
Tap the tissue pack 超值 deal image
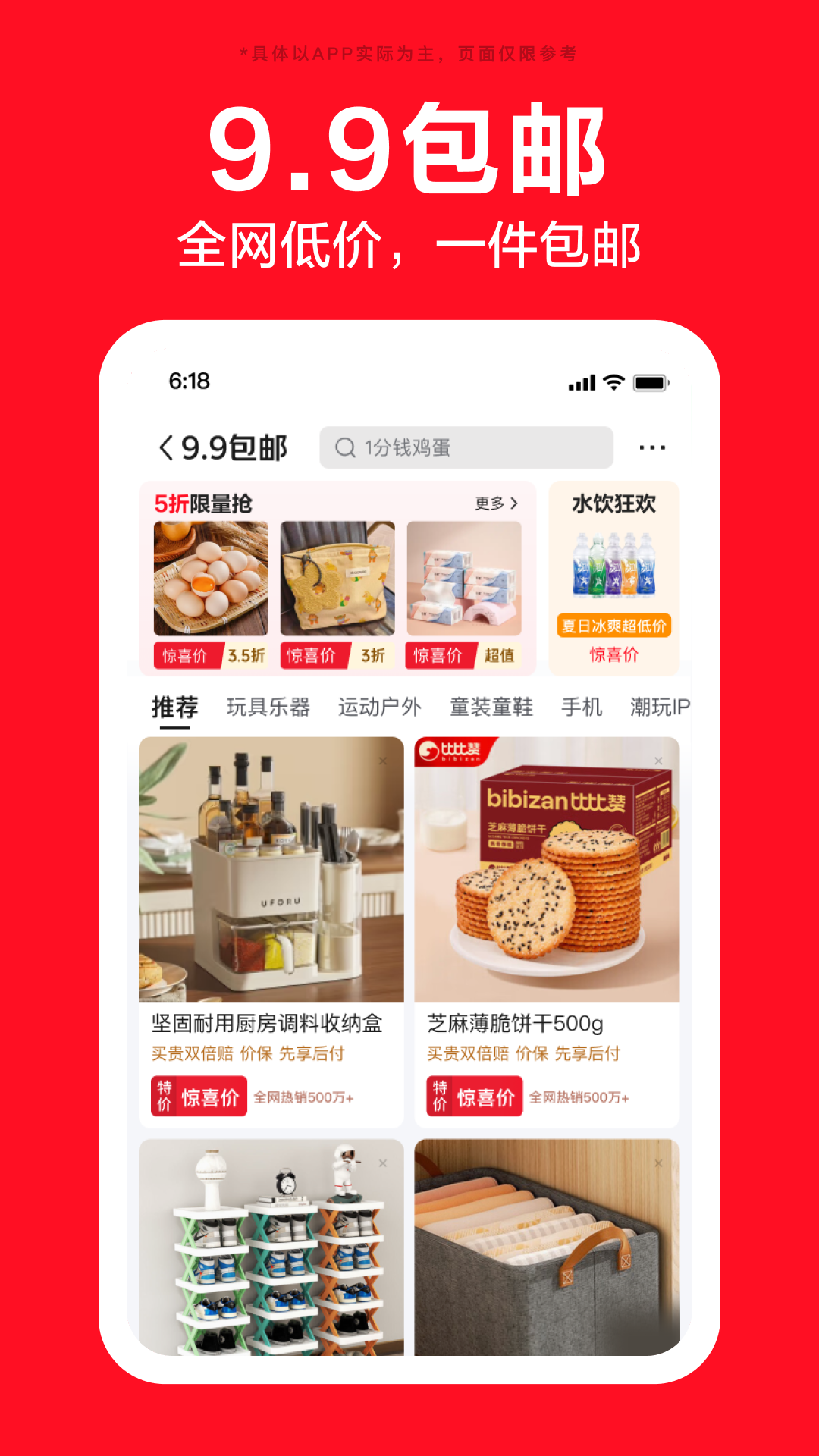click(x=469, y=578)
